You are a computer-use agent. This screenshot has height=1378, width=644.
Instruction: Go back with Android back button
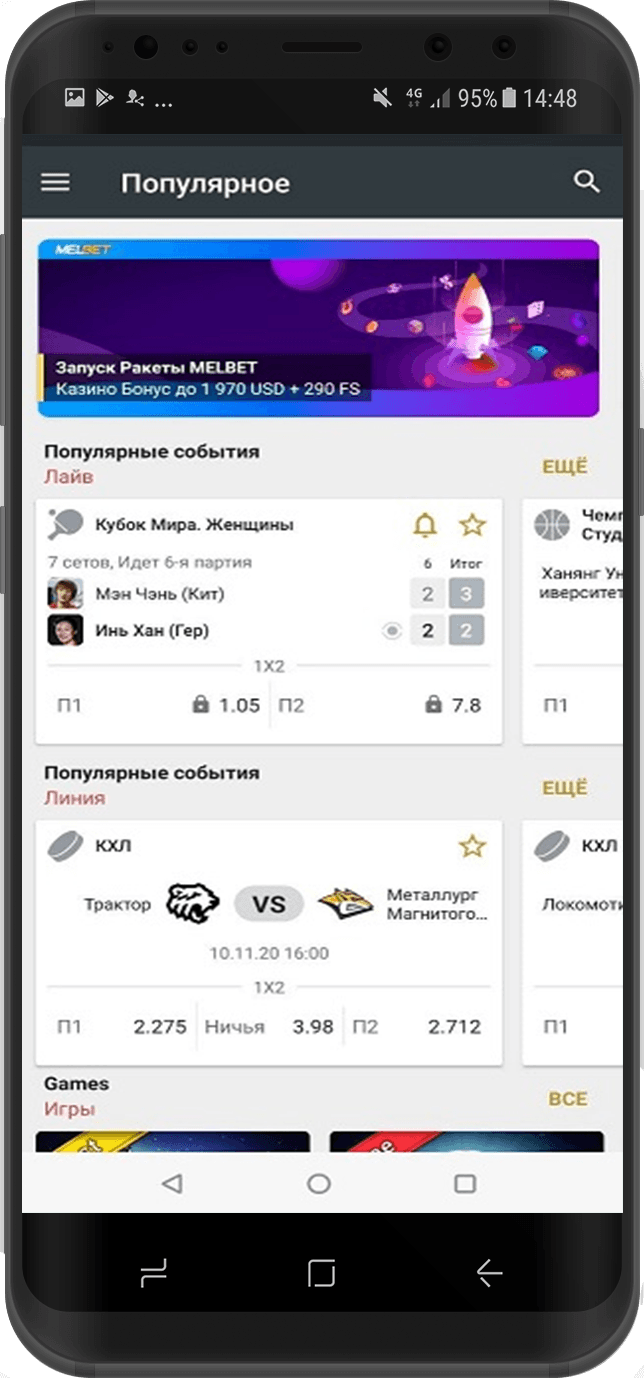(172, 1184)
